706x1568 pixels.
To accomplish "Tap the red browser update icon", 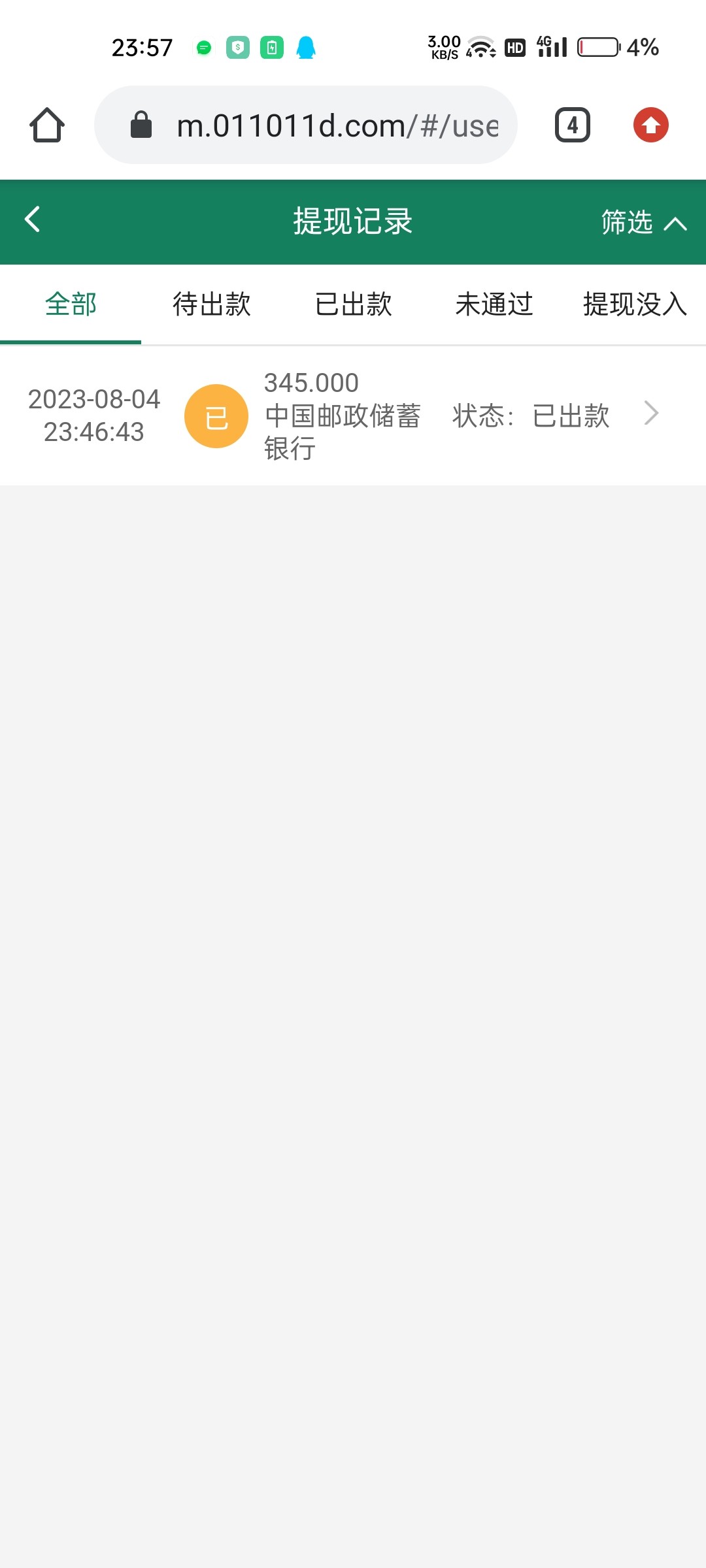I will [650, 125].
